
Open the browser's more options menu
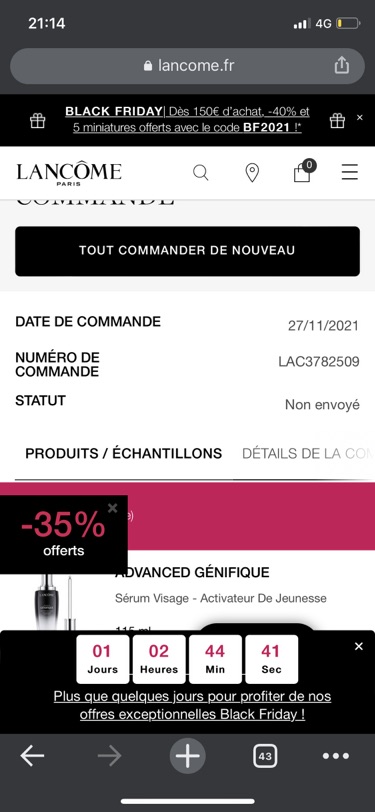[x=336, y=756]
